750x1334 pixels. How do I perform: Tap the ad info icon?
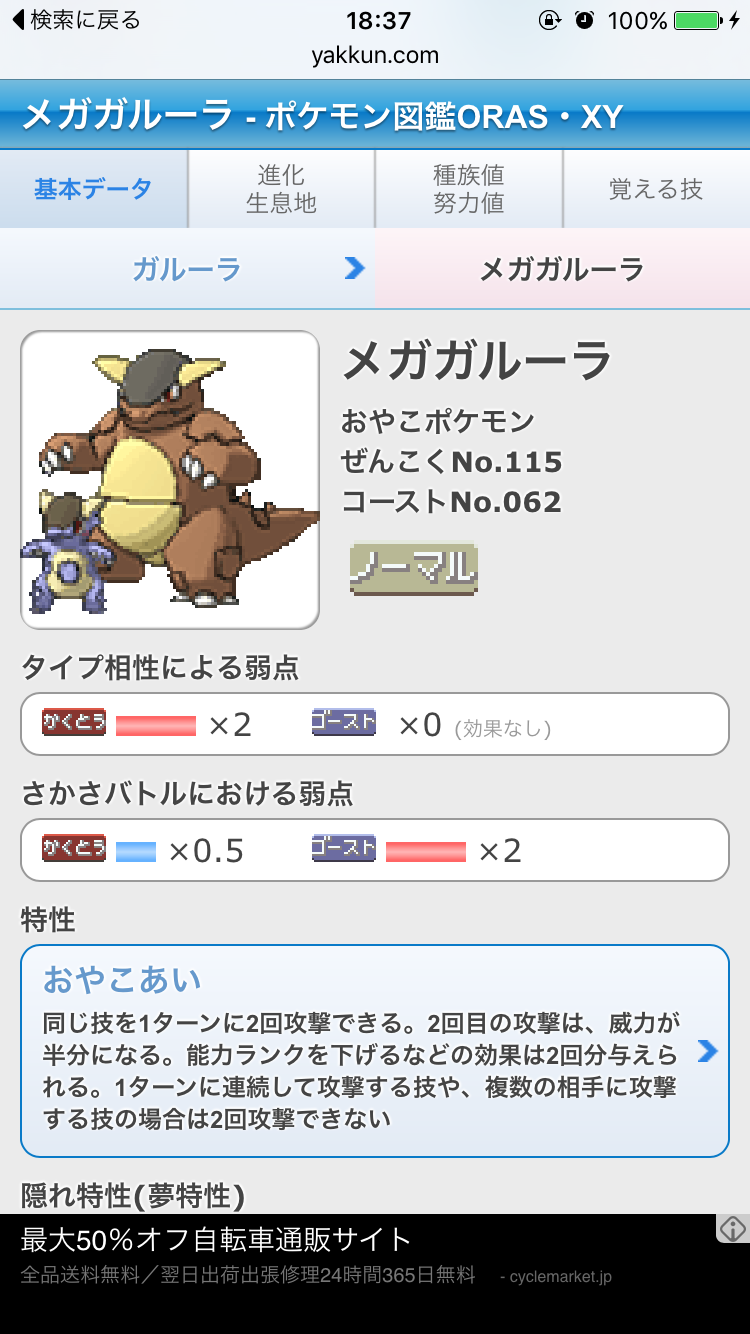pos(733,1228)
